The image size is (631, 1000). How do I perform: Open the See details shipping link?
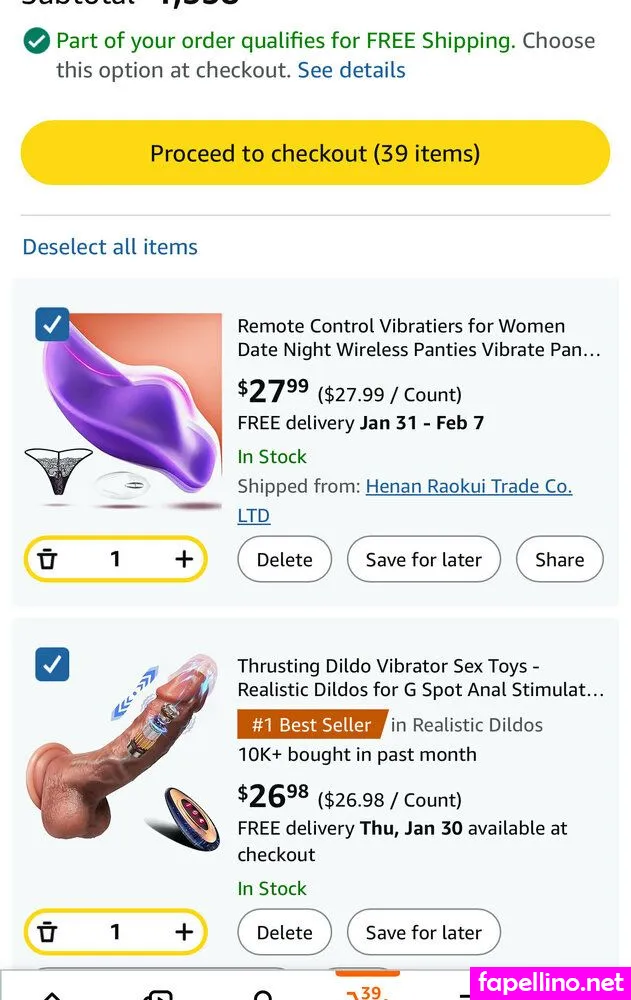tap(351, 70)
